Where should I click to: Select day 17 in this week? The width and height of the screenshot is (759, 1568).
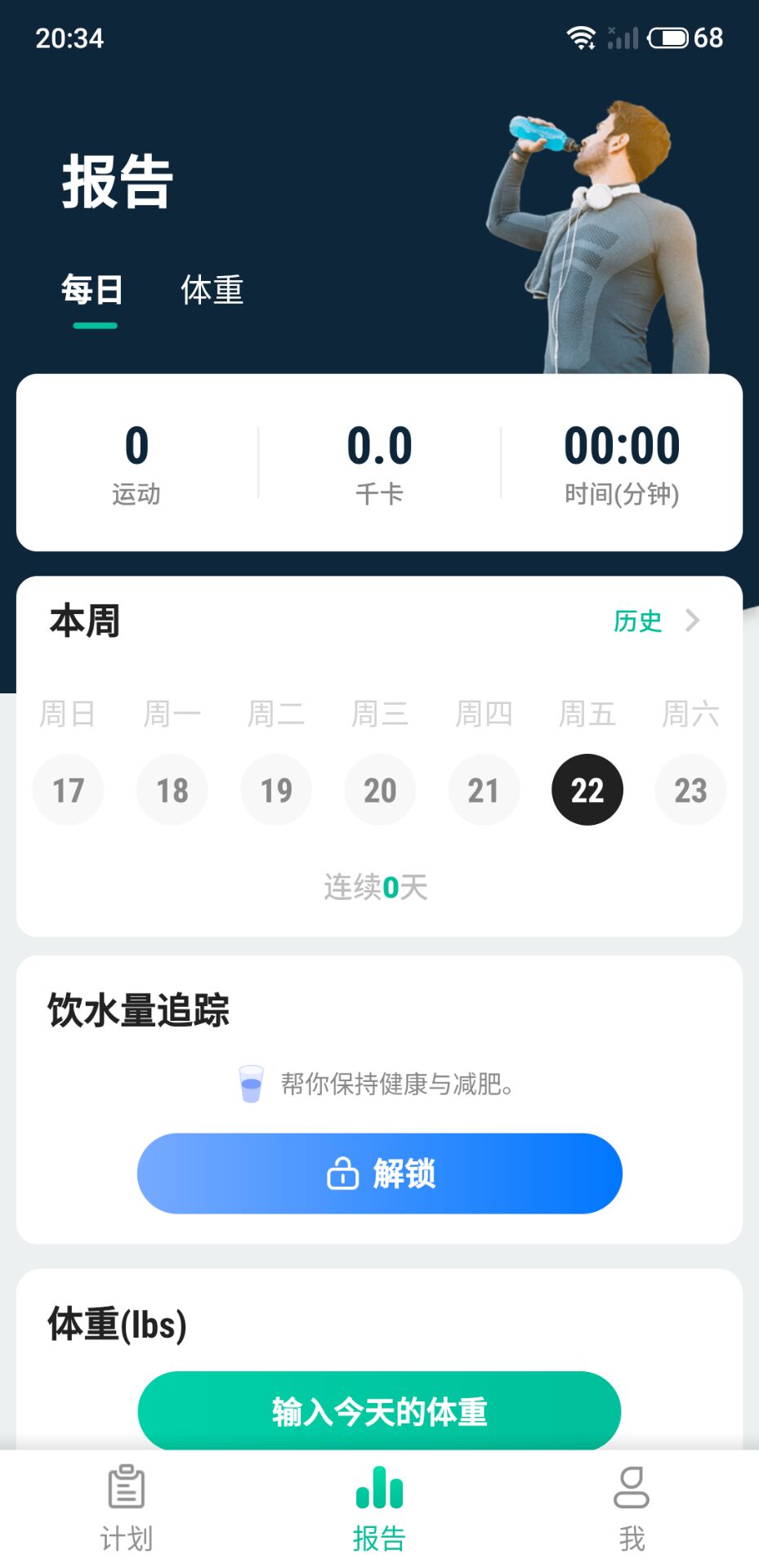(x=68, y=790)
